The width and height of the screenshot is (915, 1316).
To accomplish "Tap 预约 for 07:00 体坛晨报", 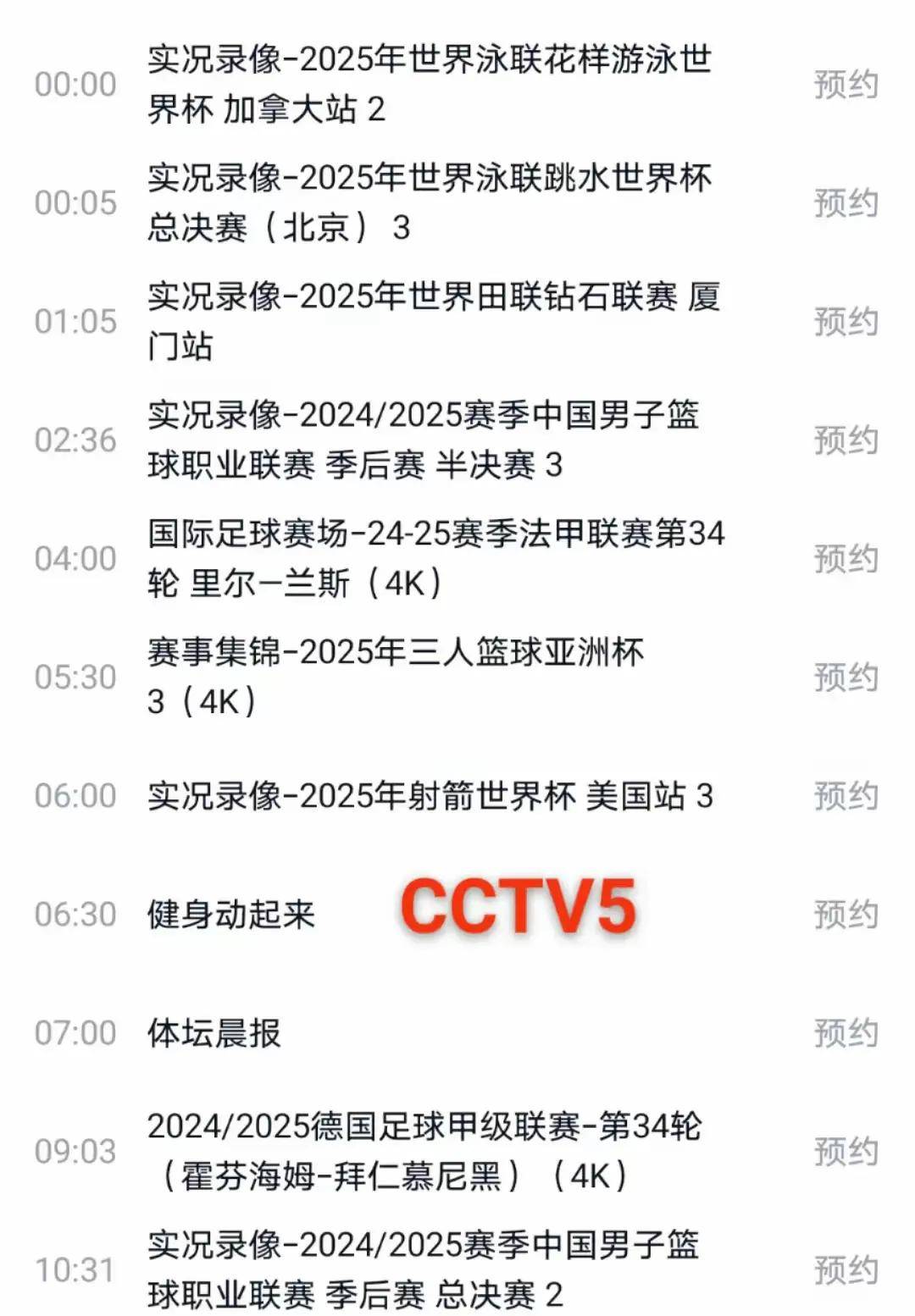I will [846, 1033].
